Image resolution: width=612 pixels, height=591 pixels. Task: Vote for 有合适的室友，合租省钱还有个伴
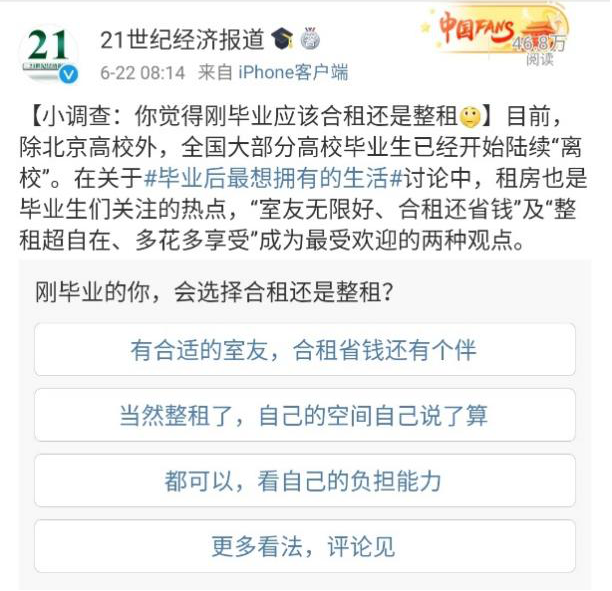pyautogui.click(x=304, y=350)
